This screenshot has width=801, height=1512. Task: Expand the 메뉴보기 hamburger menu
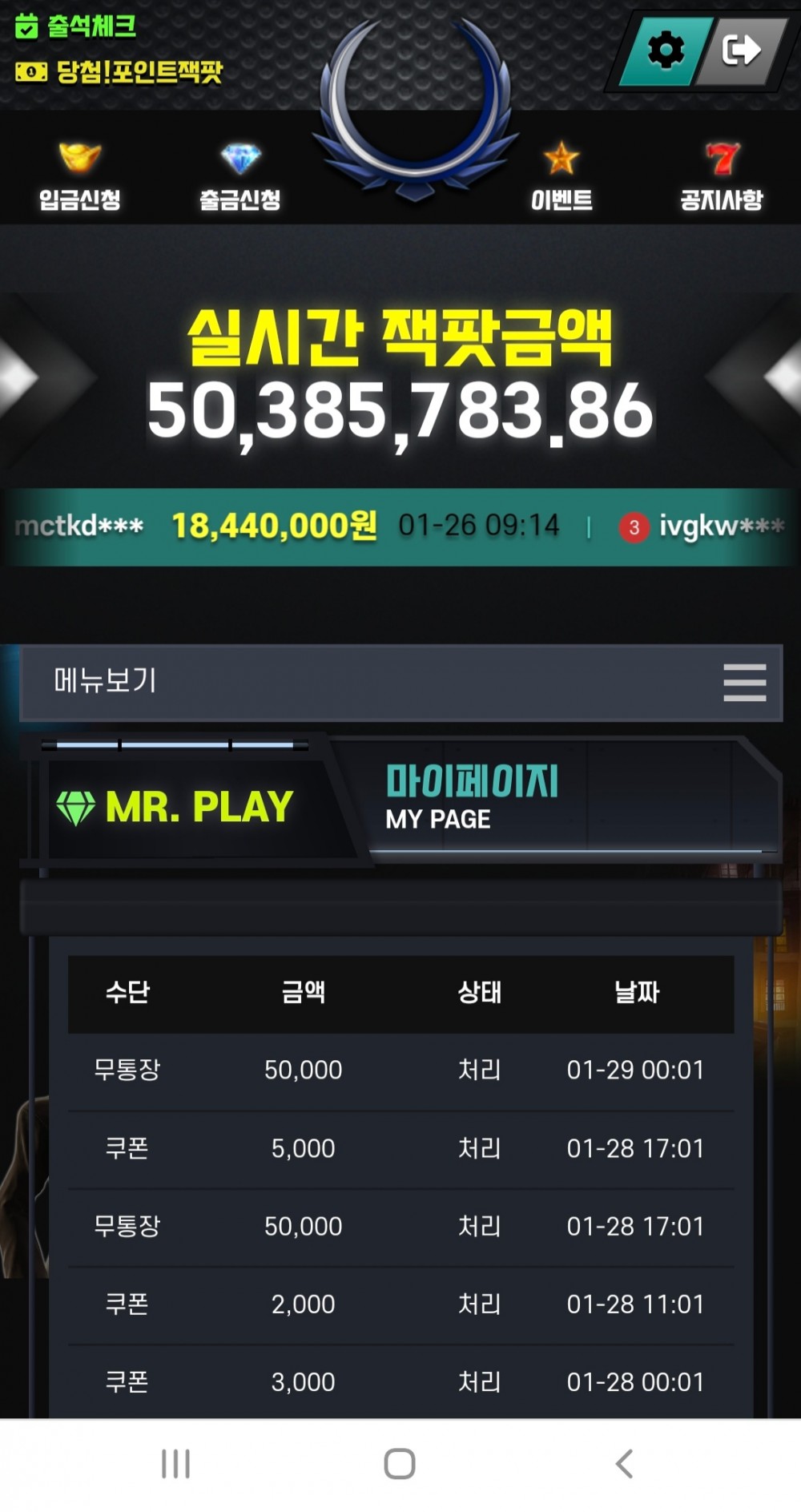tap(744, 682)
